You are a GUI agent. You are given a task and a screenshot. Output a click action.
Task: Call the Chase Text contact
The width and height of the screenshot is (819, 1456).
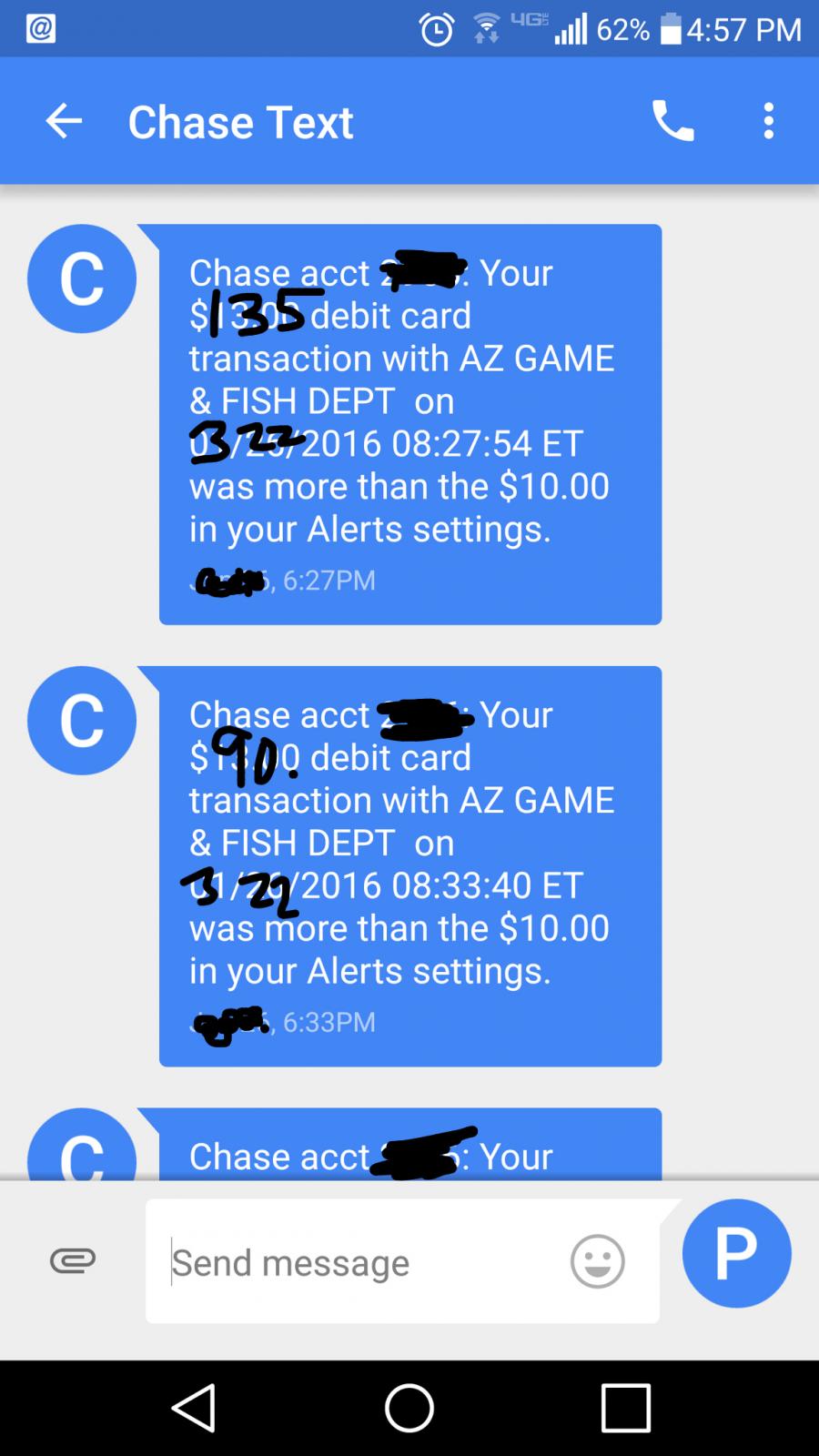(673, 121)
